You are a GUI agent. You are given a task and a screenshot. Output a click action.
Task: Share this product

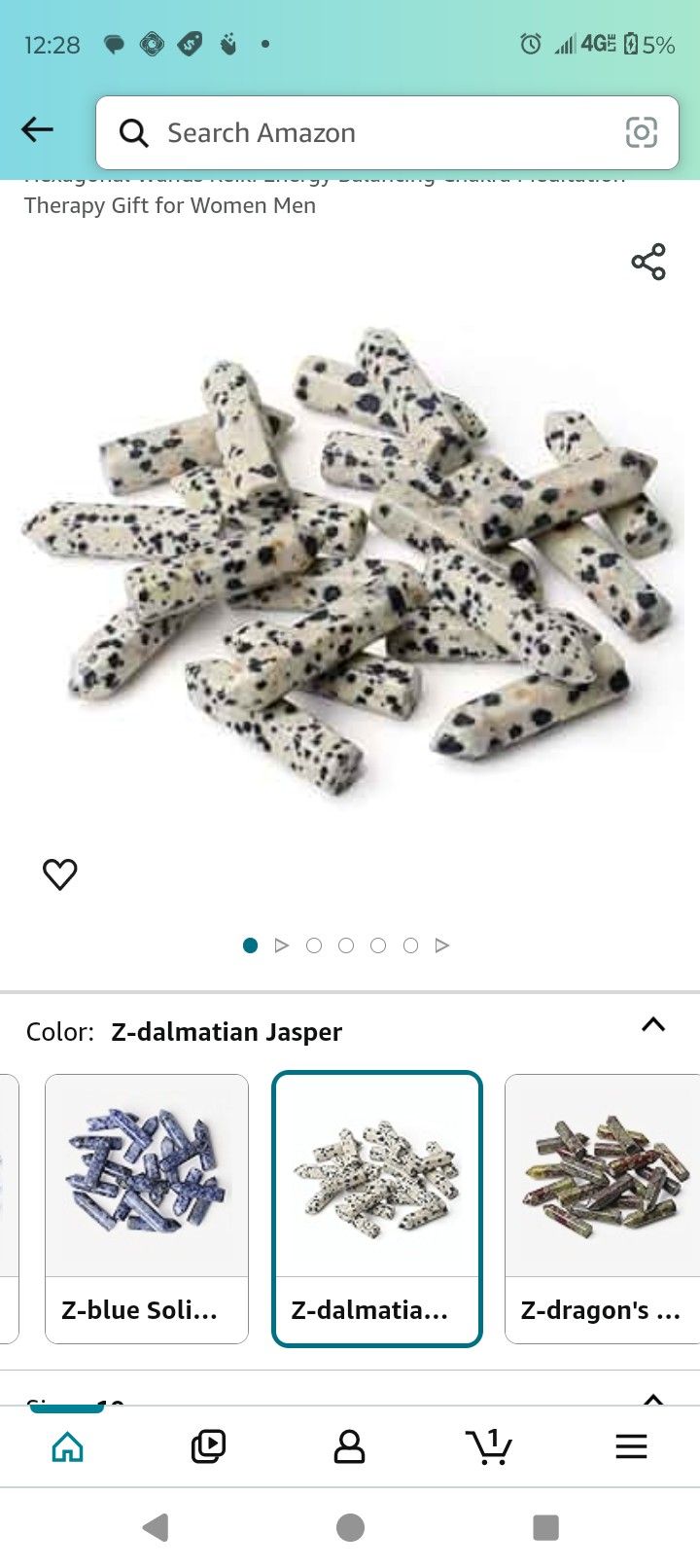click(648, 262)
